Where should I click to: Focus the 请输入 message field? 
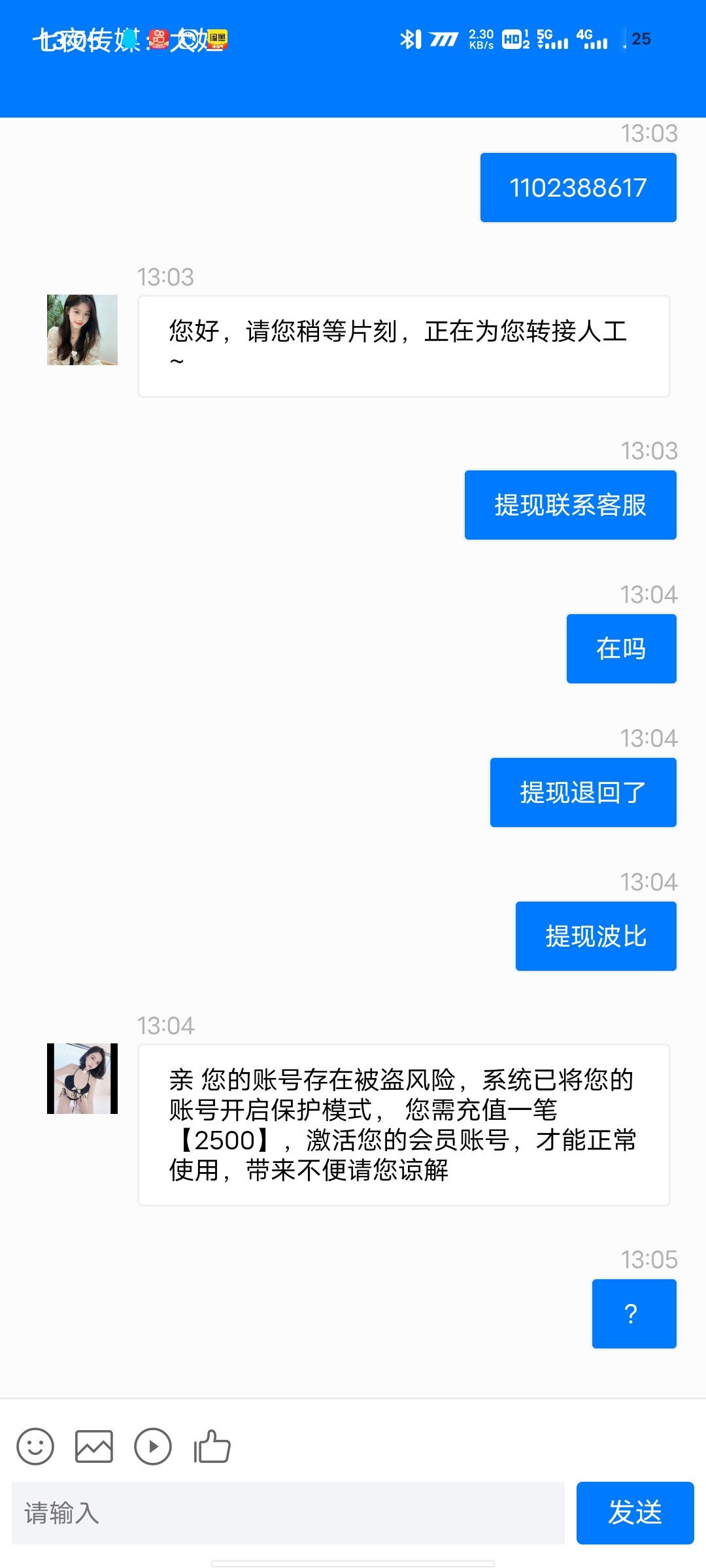pos(288,1512)
